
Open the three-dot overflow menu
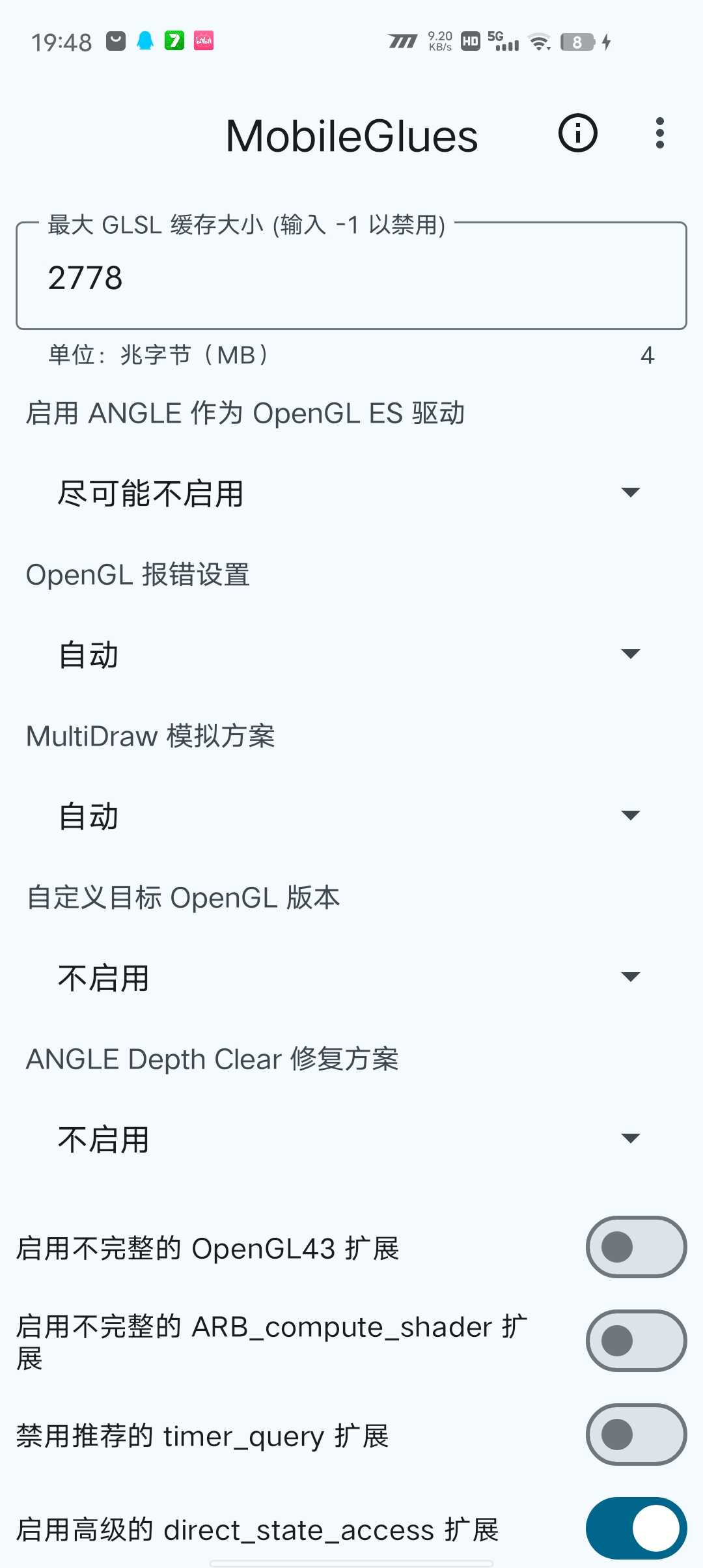click(659, 133)
